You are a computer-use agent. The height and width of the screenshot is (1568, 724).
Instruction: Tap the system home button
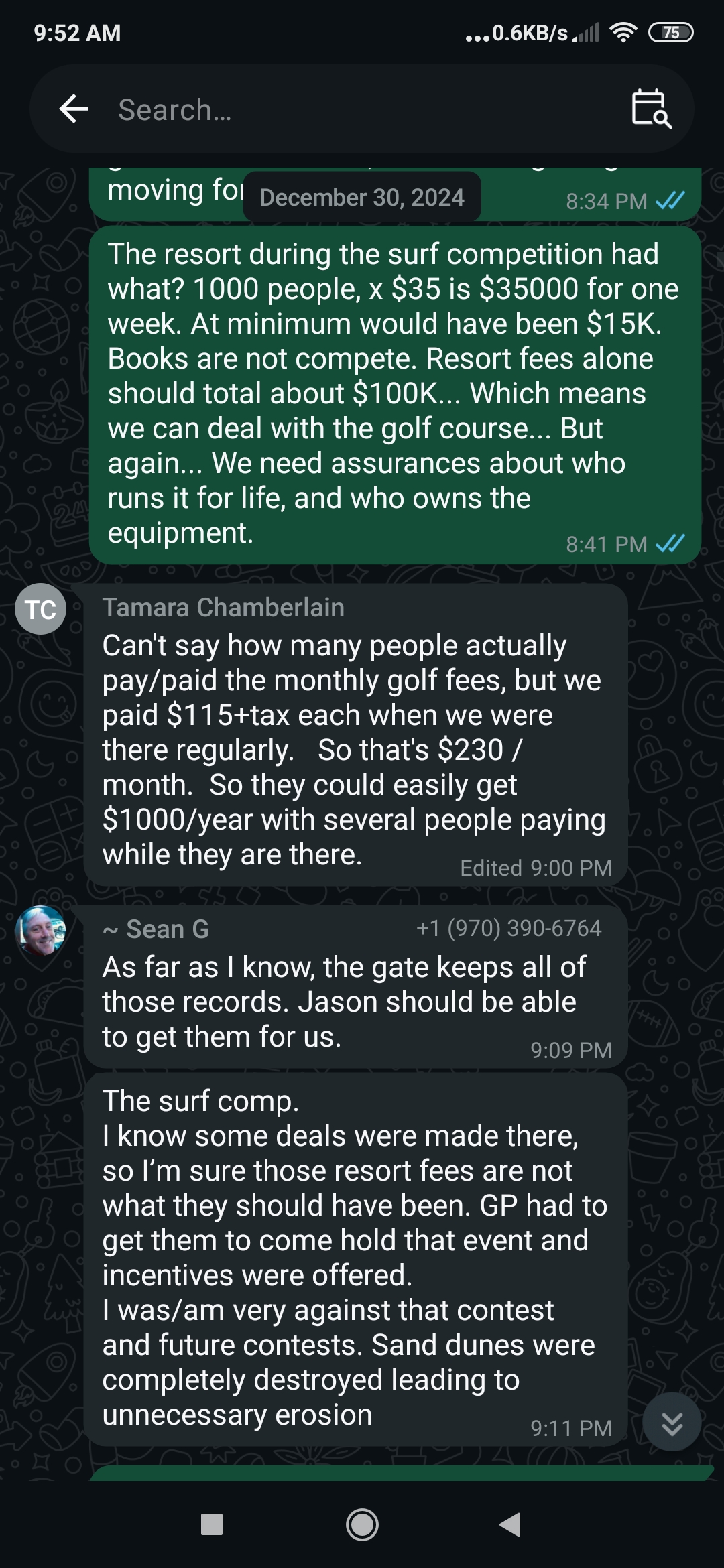362,1525
